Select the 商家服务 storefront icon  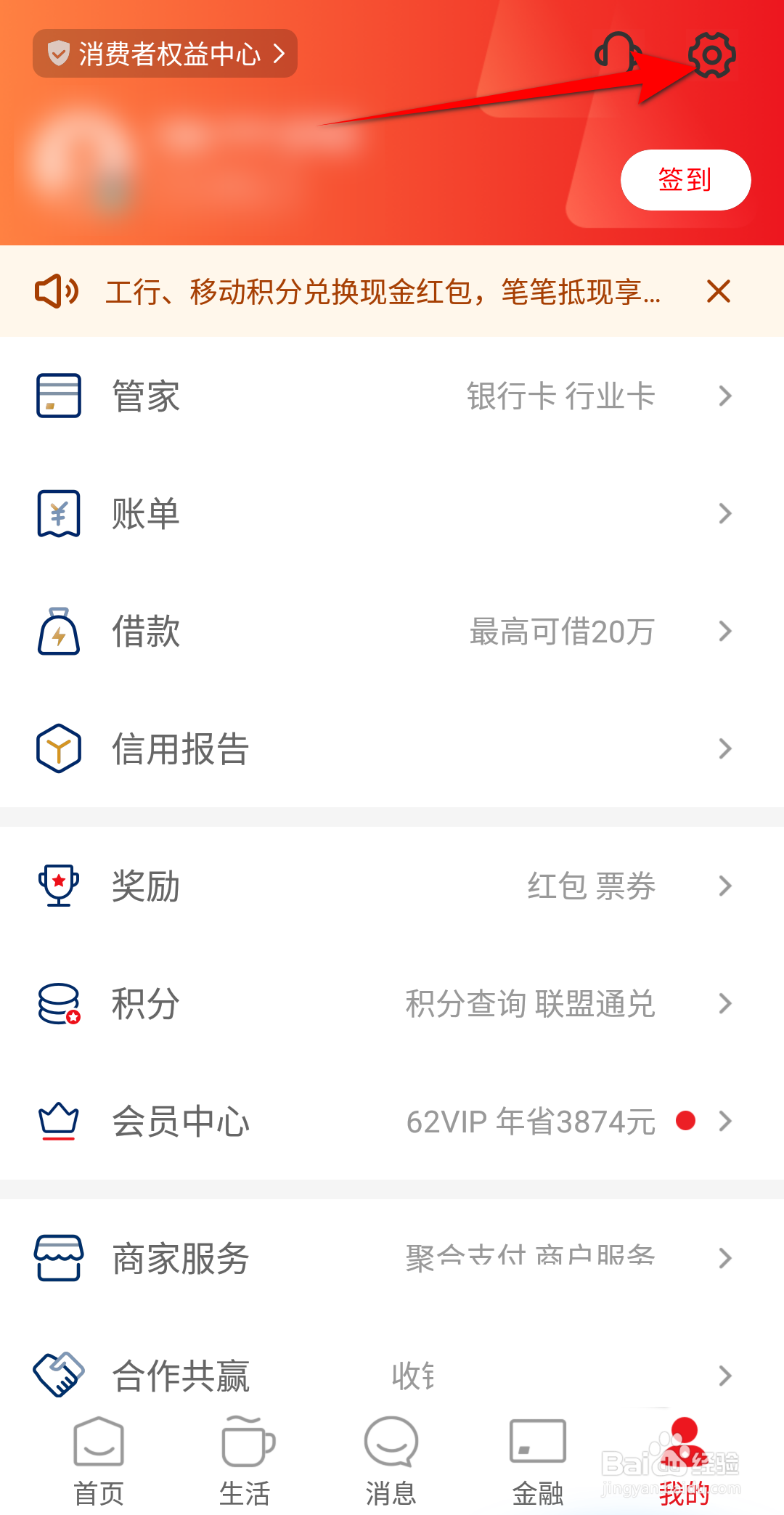[58, 1258]
